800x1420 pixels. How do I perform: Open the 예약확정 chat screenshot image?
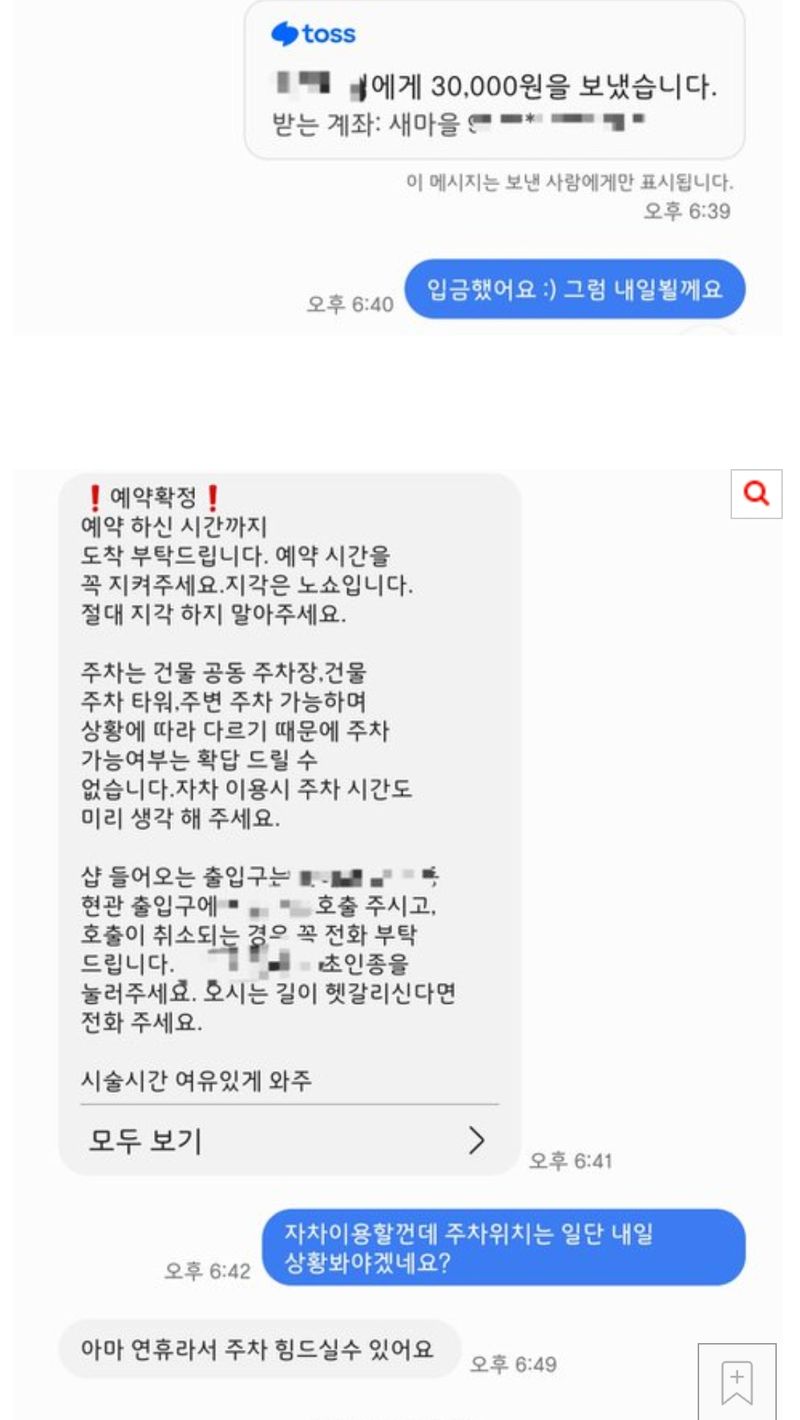(398, 900)
